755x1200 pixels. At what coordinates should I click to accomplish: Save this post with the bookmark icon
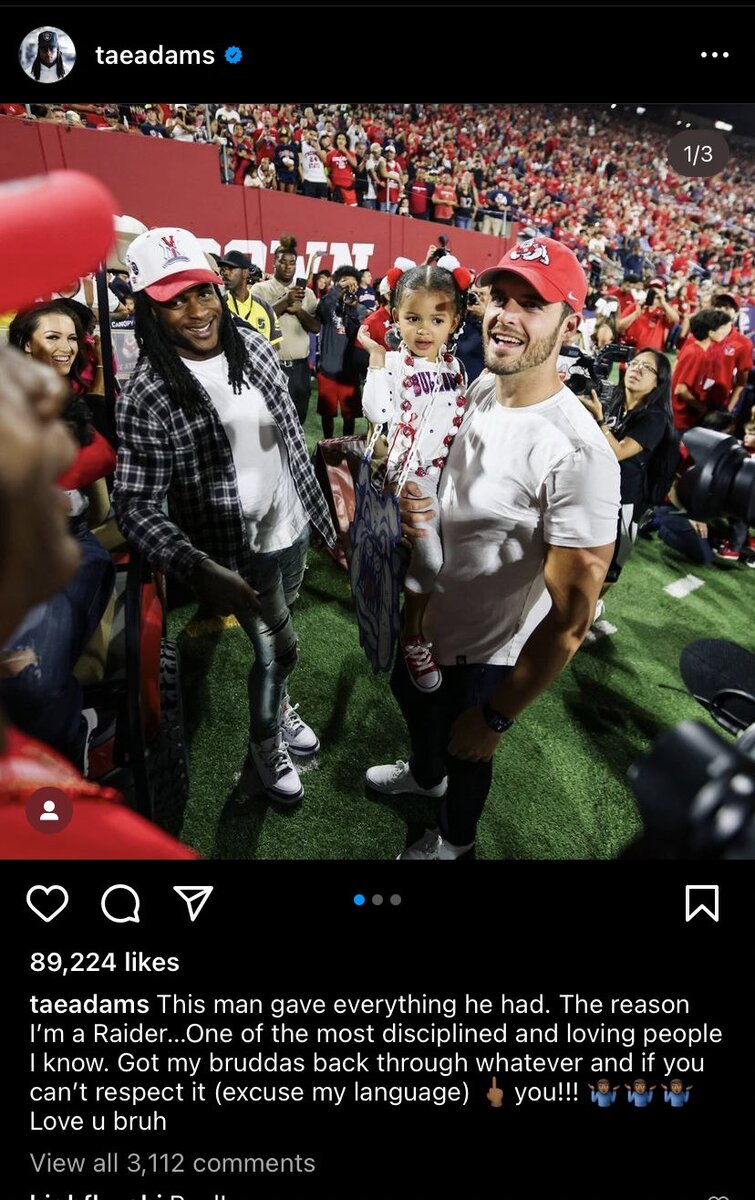tap(702, 903)
